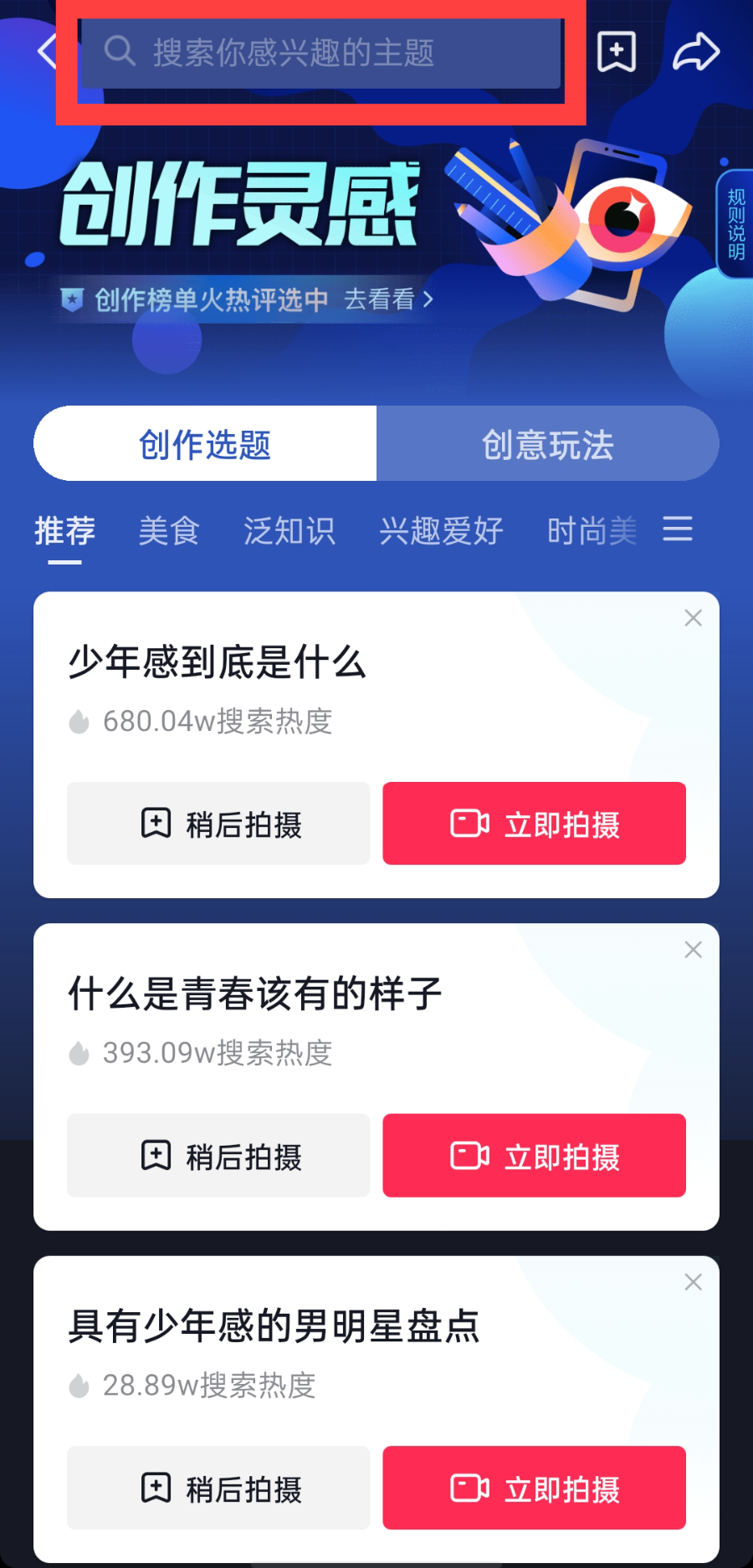Viewport: 753px width, 1568px height.
Task: Open 规则说明 side tab
Action: [x=735, y=224]
